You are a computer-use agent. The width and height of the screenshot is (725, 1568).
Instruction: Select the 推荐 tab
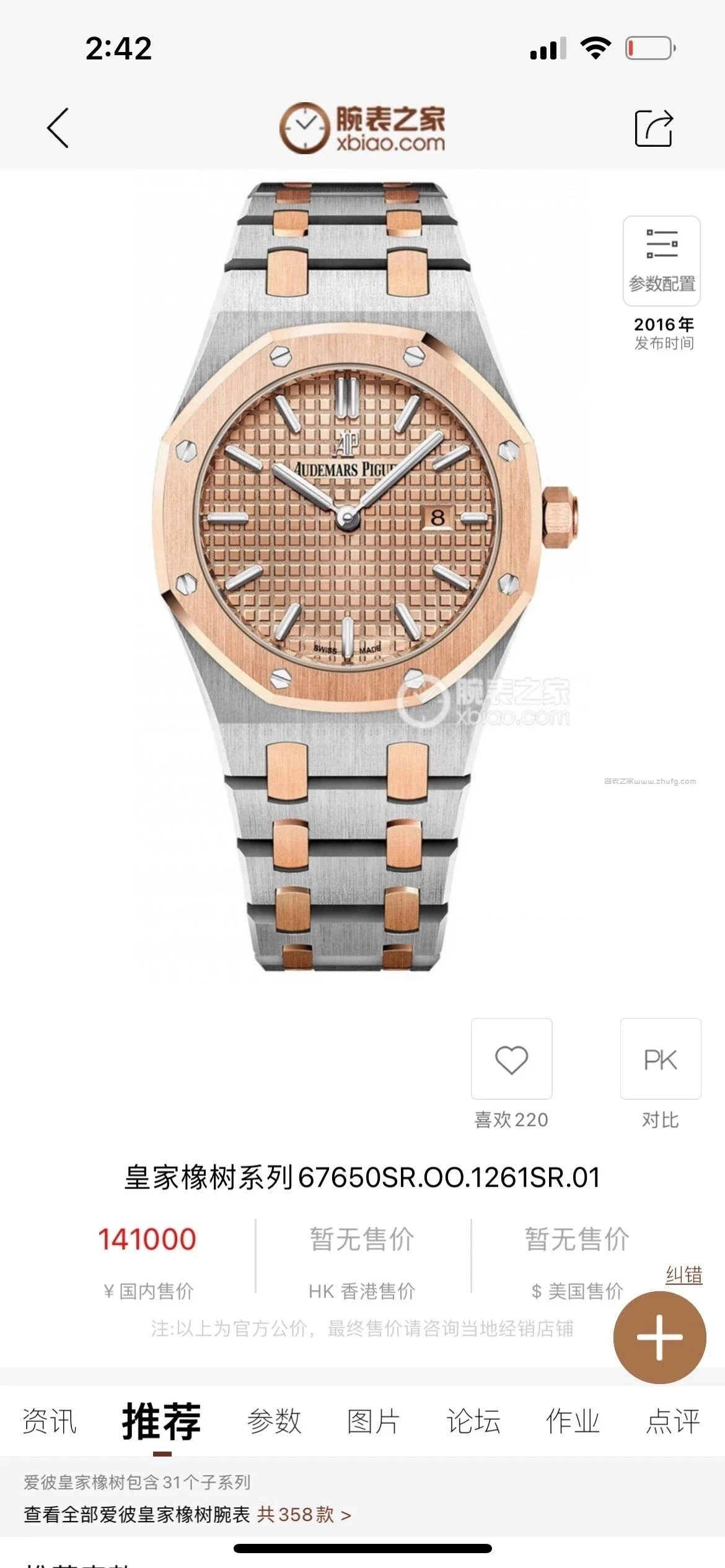coord(161,1421)
